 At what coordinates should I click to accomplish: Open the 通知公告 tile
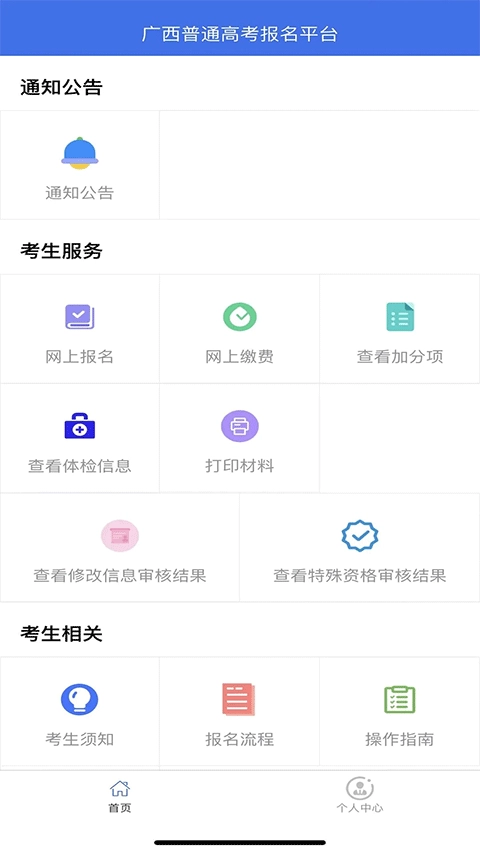point(79,165)
